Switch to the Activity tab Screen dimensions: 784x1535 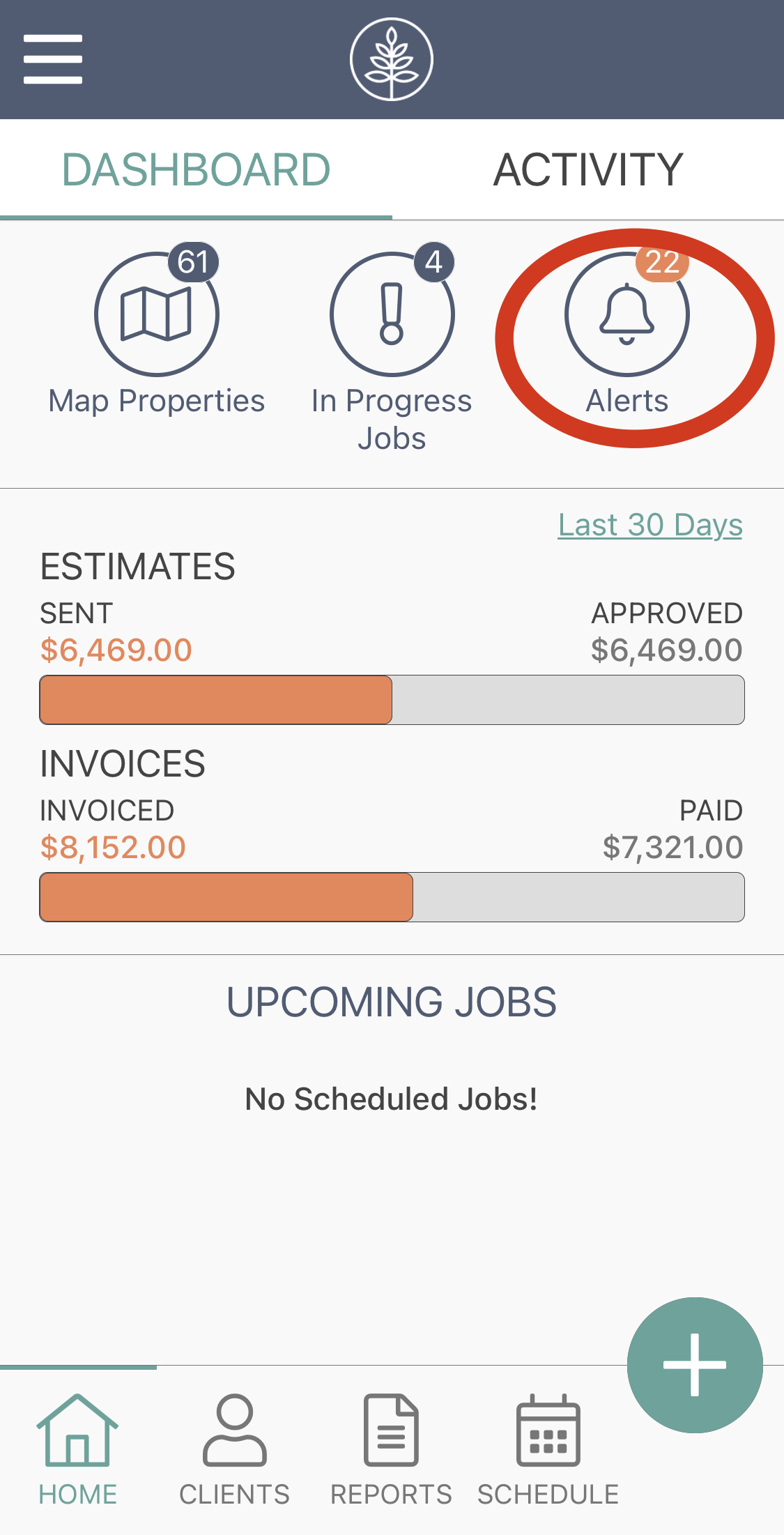coord(587,169)
